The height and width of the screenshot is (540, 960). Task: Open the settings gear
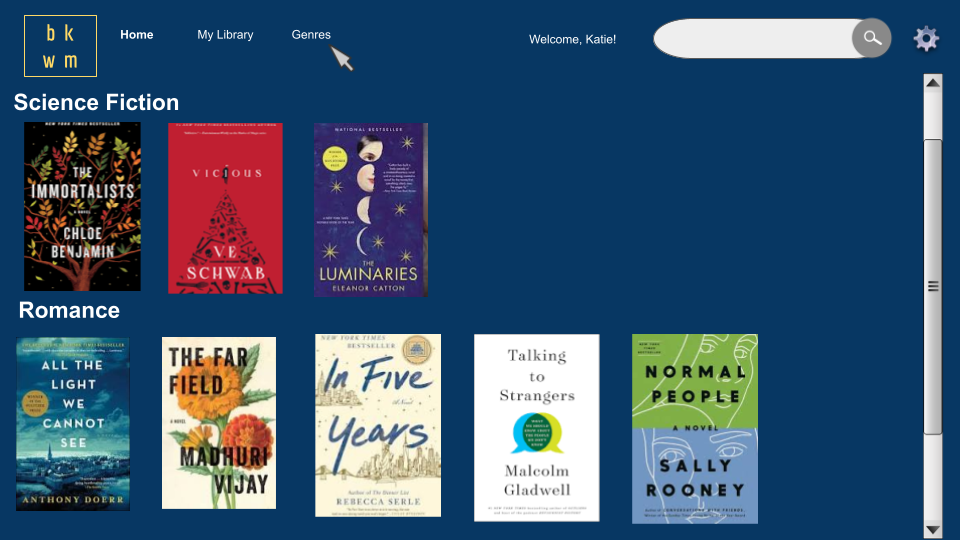point(926,39)
